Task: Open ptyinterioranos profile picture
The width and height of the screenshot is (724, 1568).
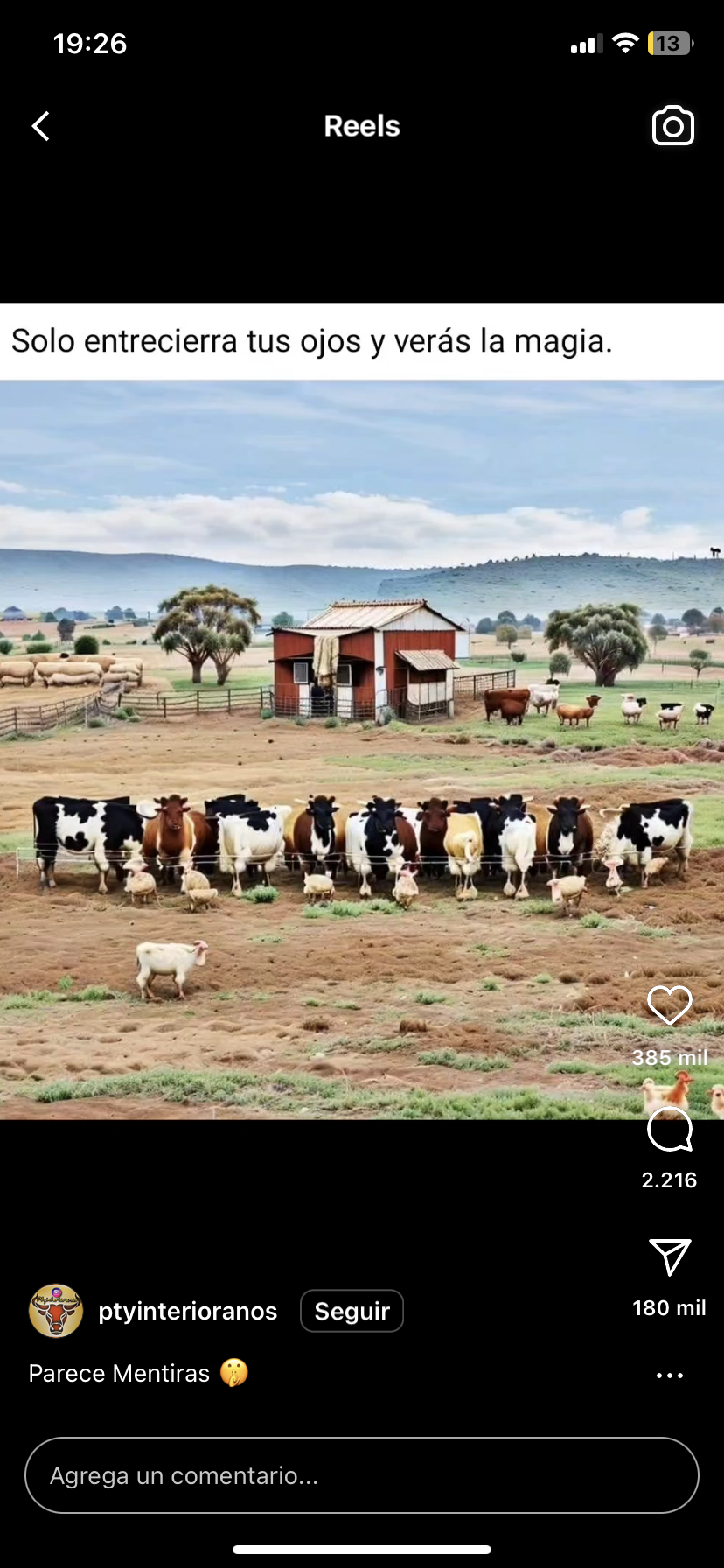Action: (x=56, y=1311)
